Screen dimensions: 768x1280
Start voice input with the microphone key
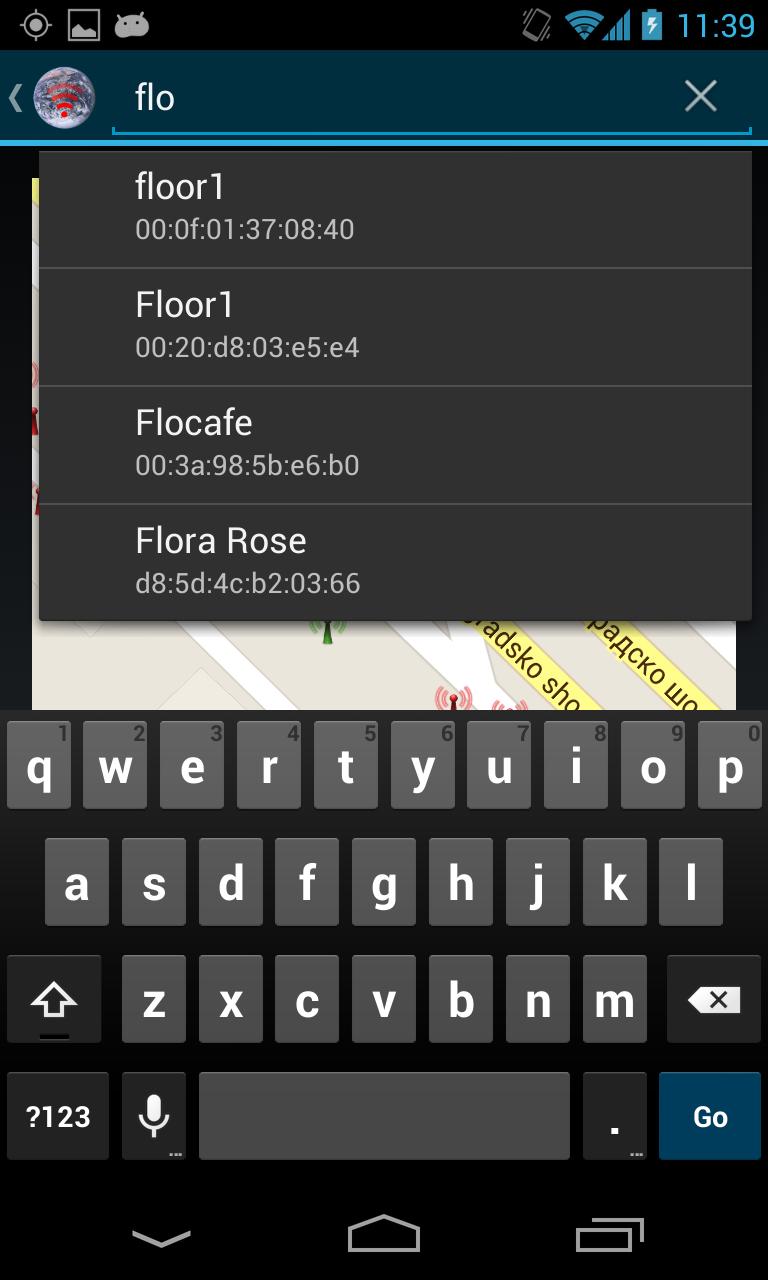point(154,1116)
